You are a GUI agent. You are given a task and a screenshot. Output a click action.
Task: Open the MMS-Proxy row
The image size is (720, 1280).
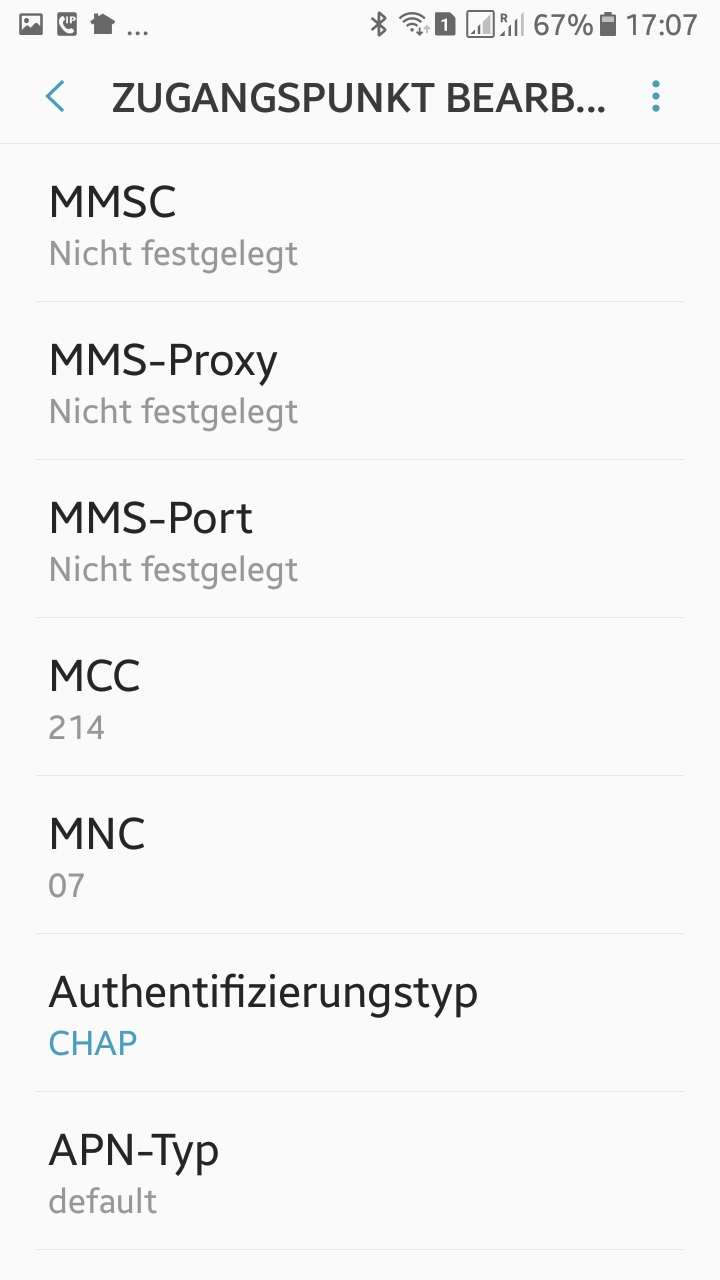[x=360, y=382]
